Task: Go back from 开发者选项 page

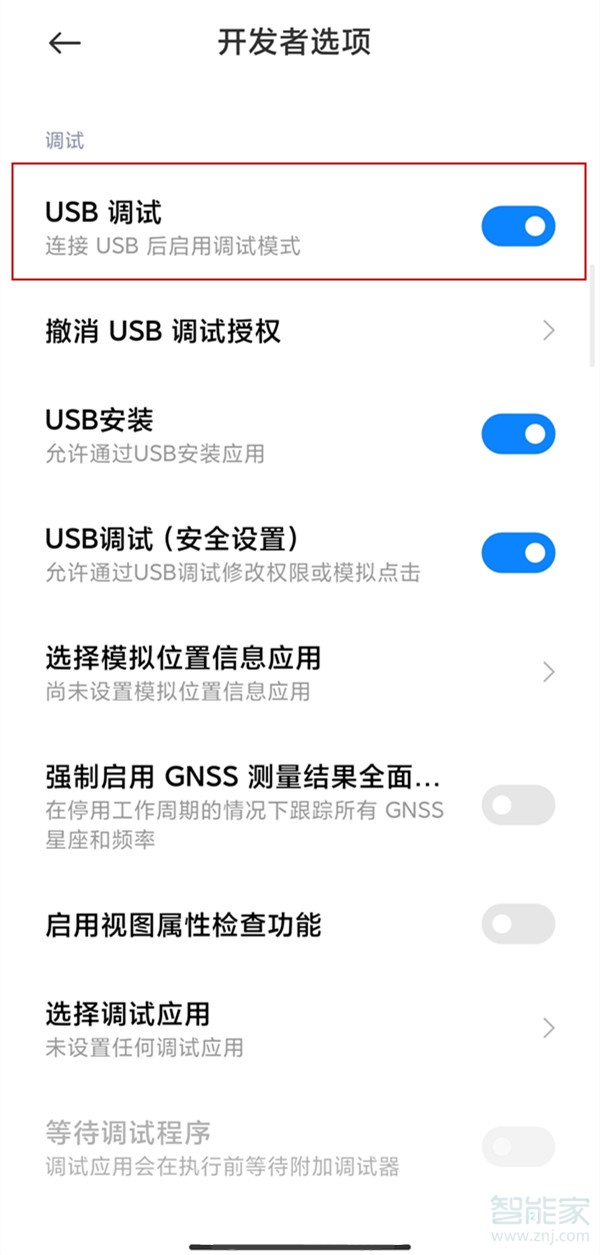Action: tap(65, 43)
